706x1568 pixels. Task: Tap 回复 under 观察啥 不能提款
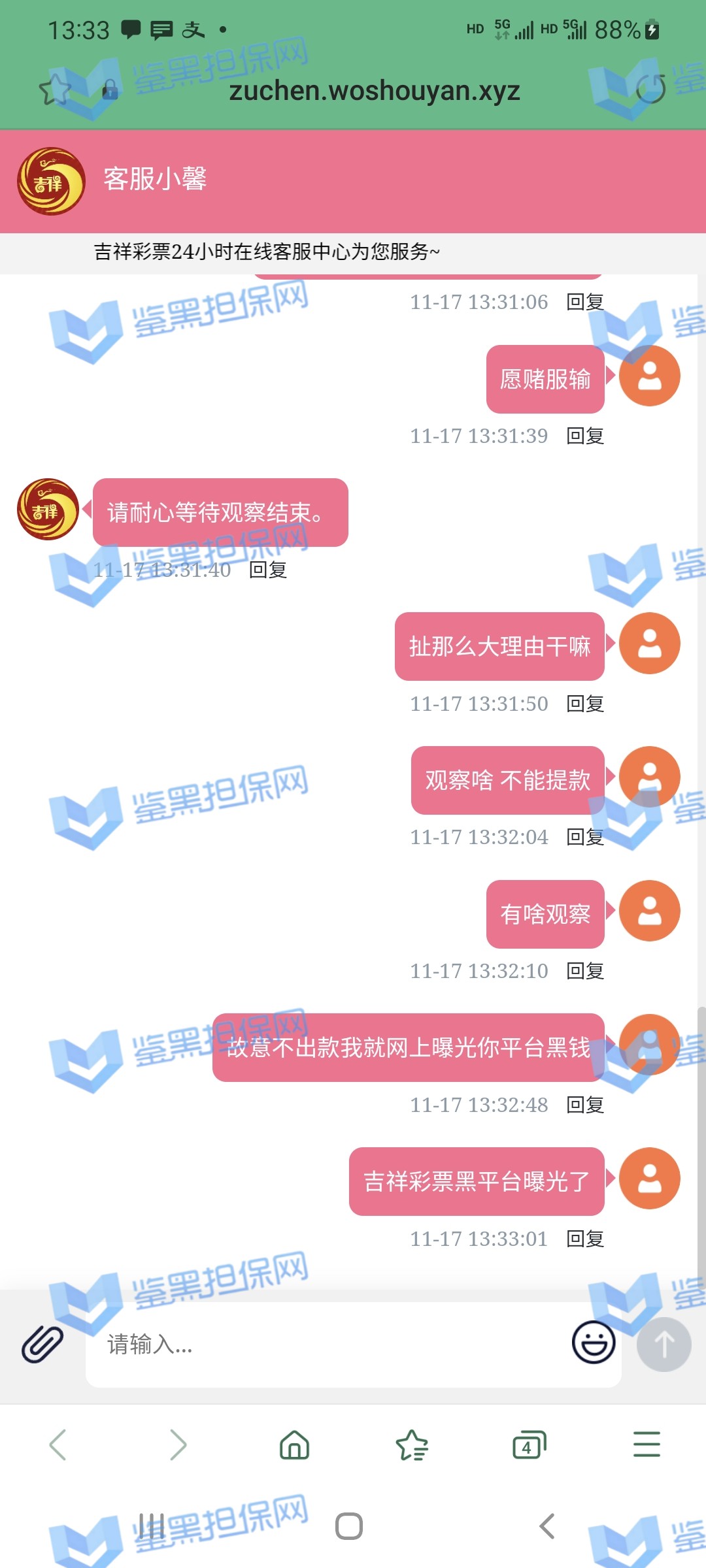pos(584,837)
